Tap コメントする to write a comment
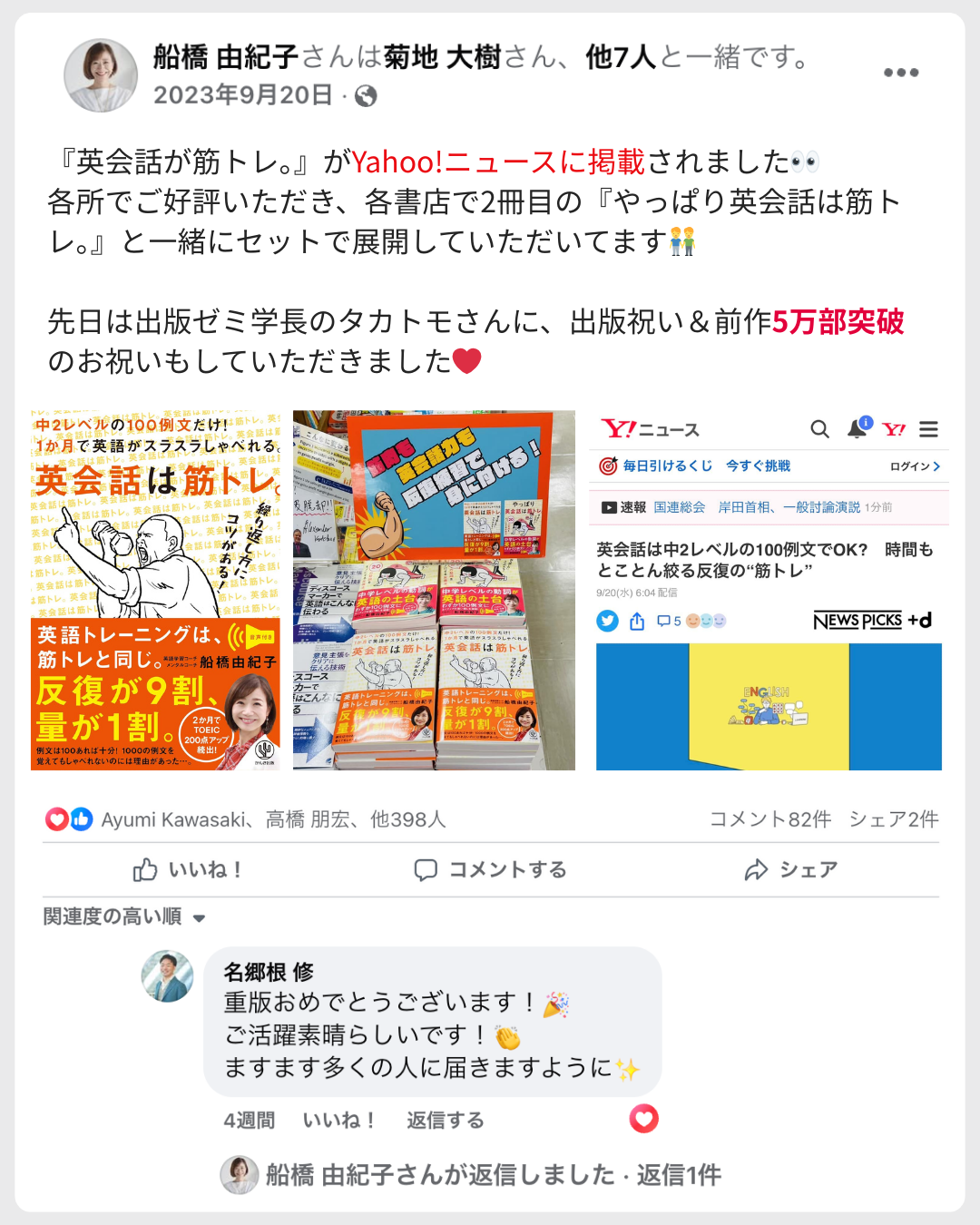Screen dimensions: 980x1225 tap(490, 870)
